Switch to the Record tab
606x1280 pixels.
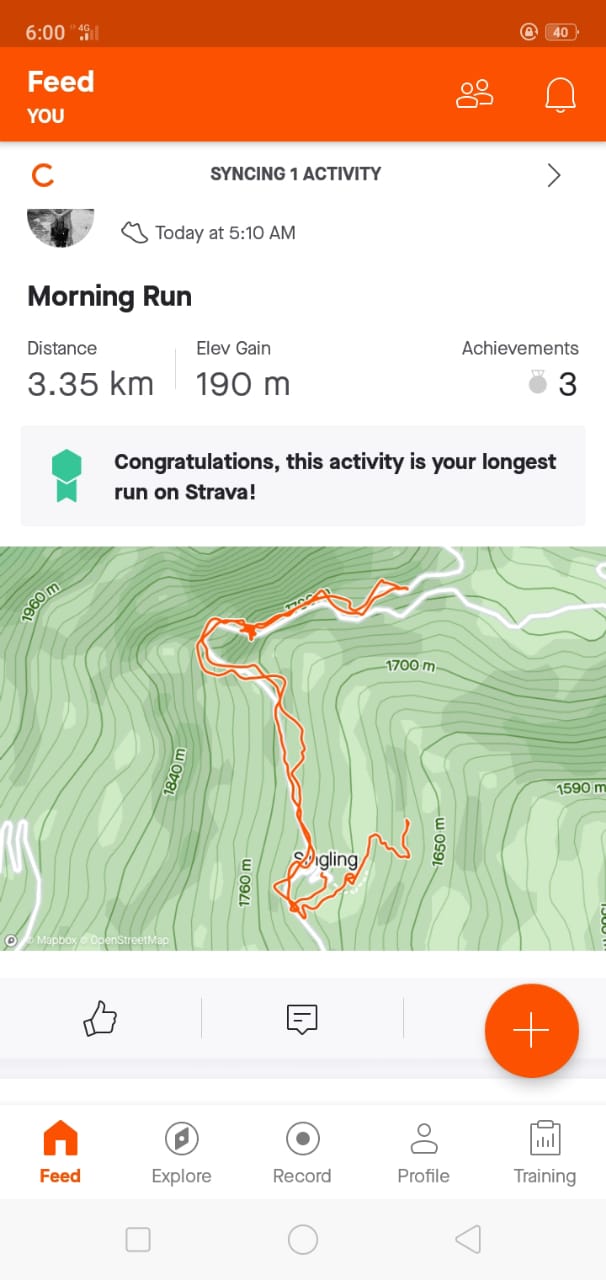pyautogui.click(x=302, y=1152)
